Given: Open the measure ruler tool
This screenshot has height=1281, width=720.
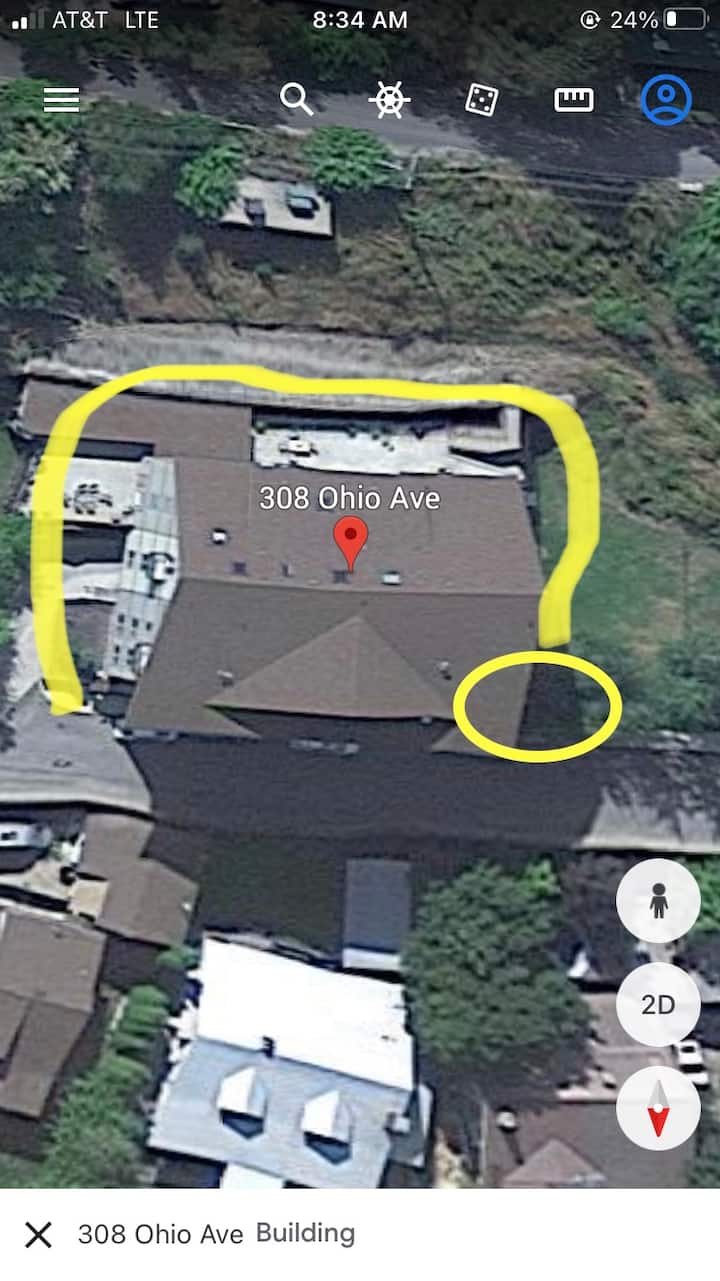Looking at the screenshot, I should point(574,100).
